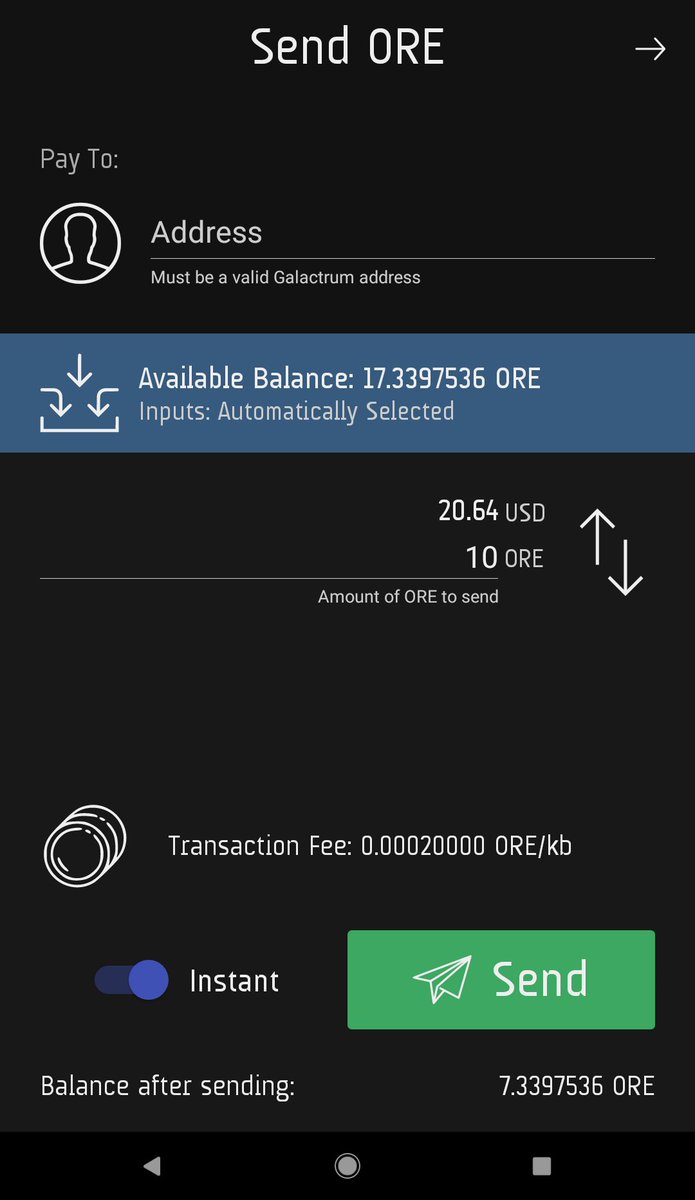Open the Available Balance inputs selection
This screenshot has height=1200, width=695.
tap(347, 393)
